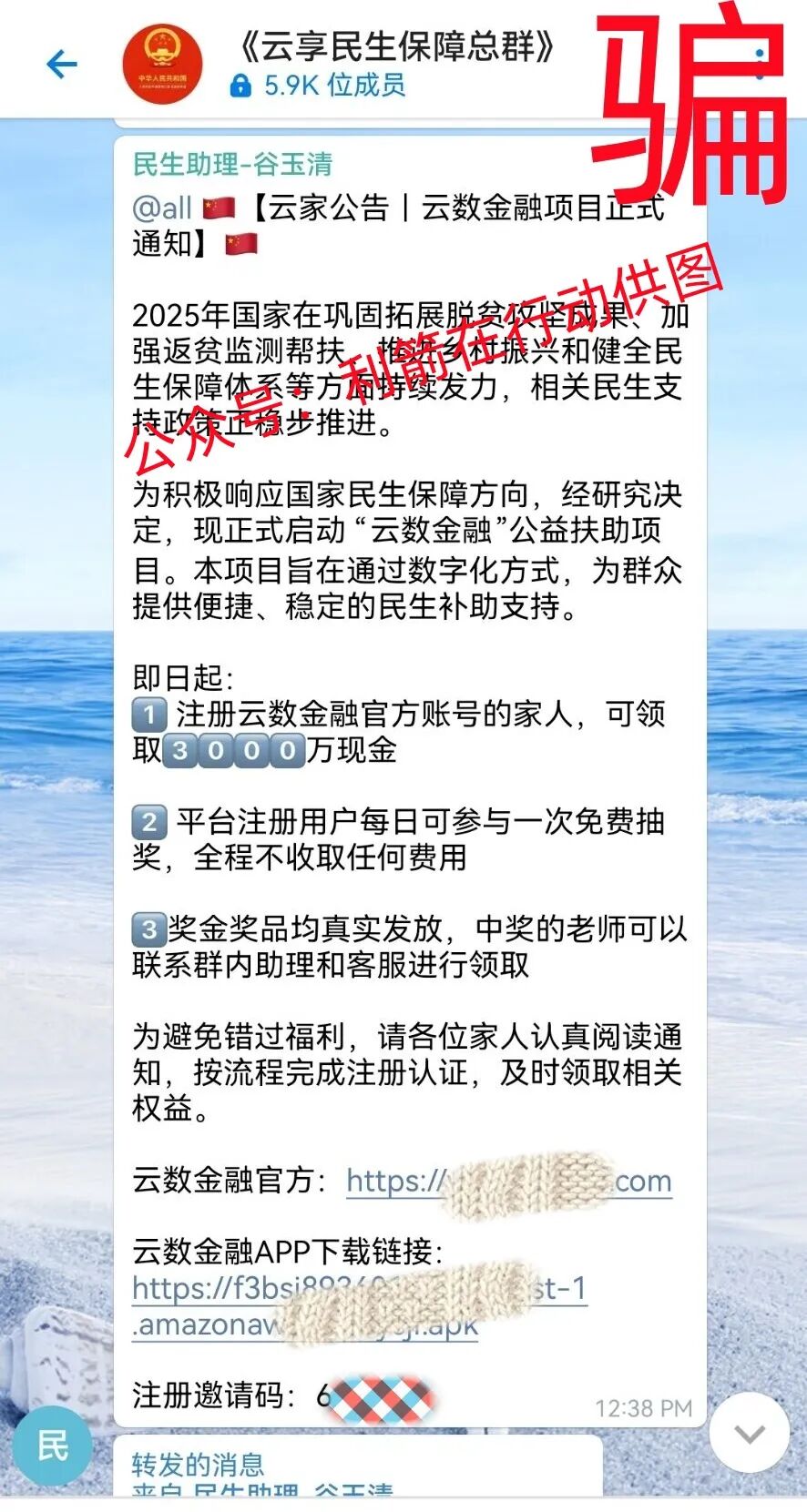The height and width of the screenshot is (1512, 807).
Task: Open the 云数金融APP download link
Action: [x=359, y=1306]
